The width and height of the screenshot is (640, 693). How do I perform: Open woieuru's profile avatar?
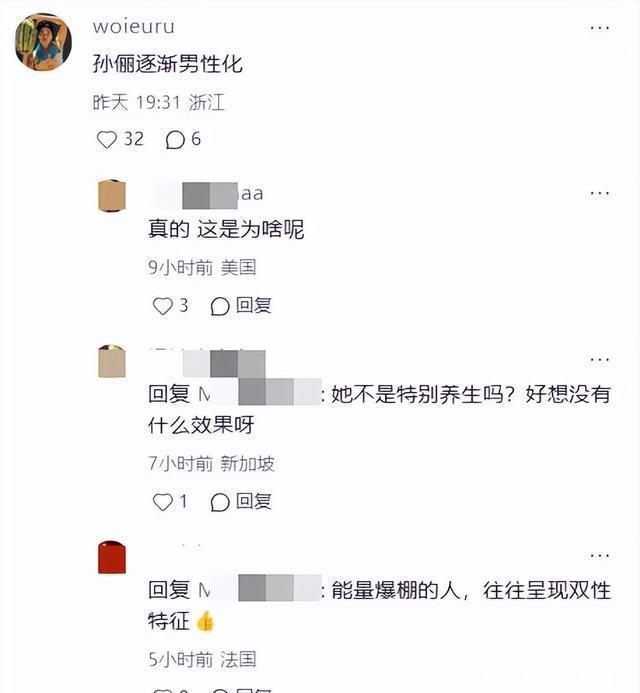click(x=43, y=42)
